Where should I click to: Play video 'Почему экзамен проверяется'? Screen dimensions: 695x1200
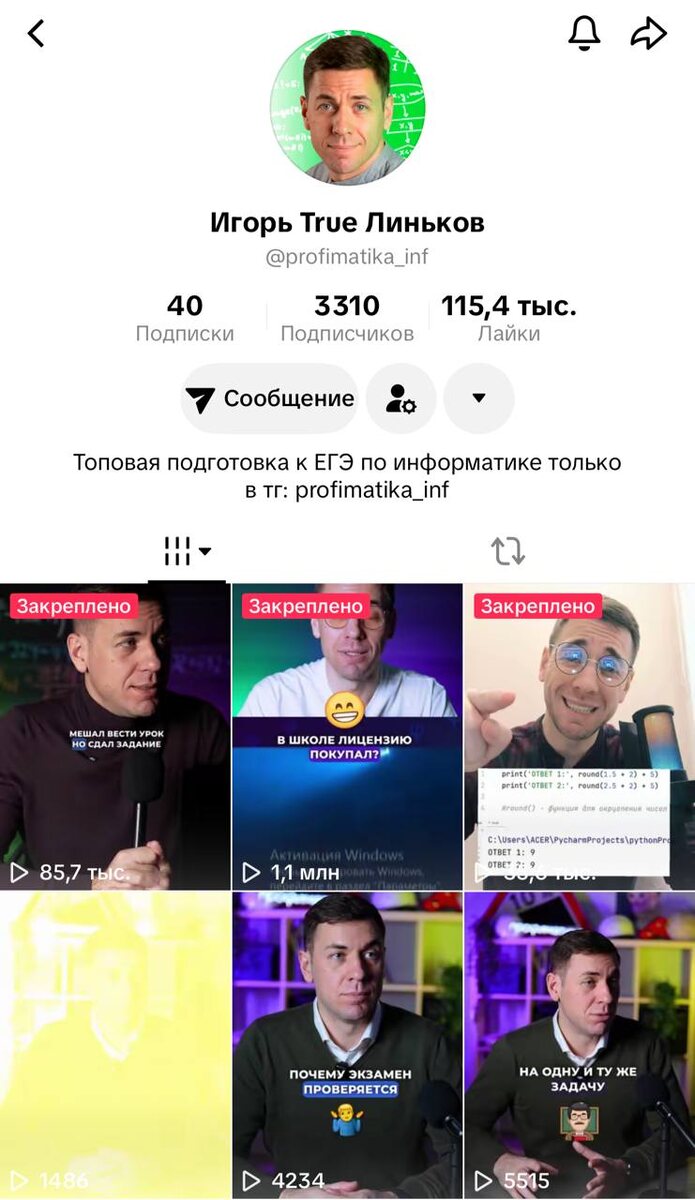(347, 1045)
